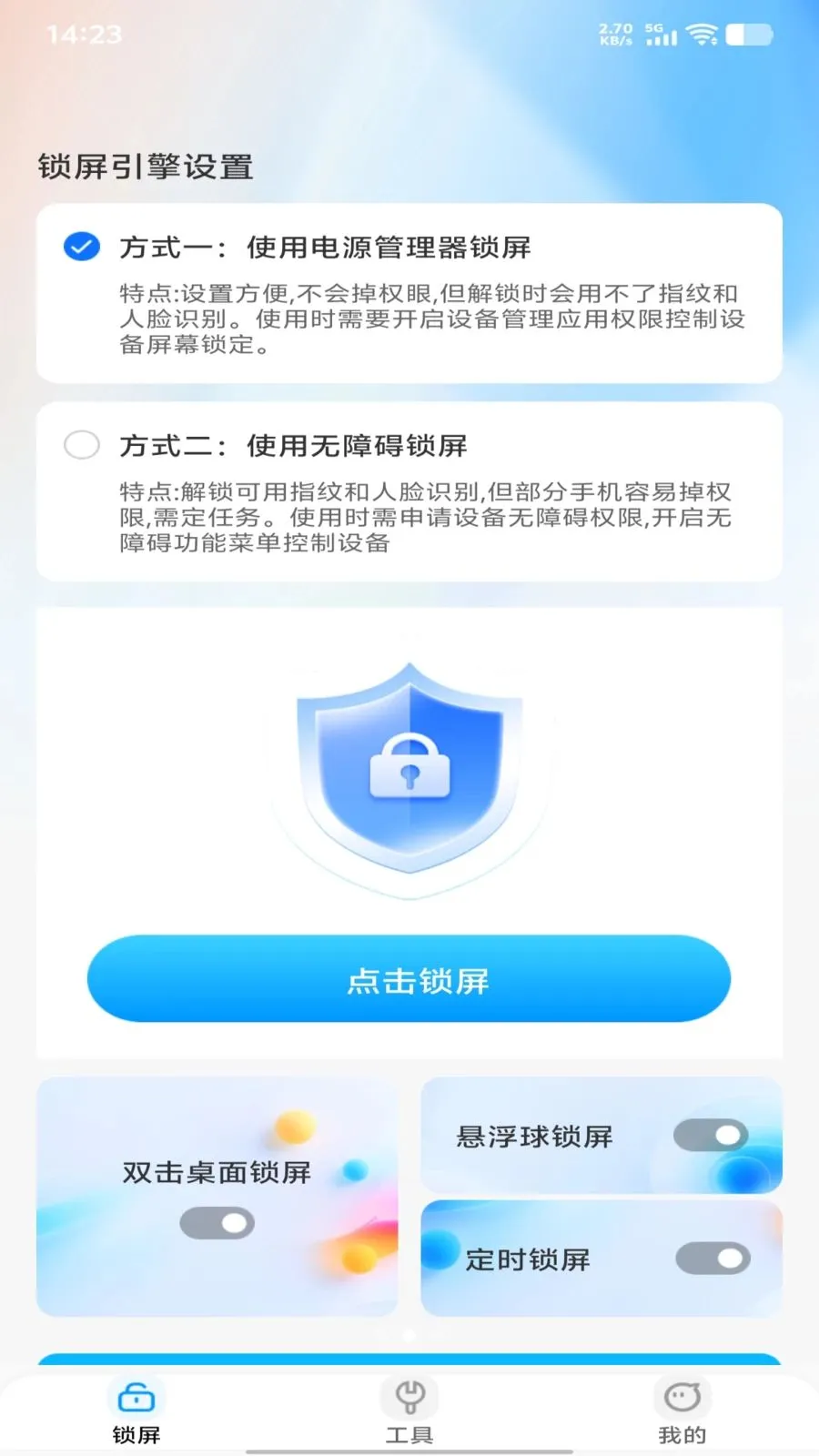
Task: Disable the 悬浮球锁屏 switch
Action: pos(713,1135)
